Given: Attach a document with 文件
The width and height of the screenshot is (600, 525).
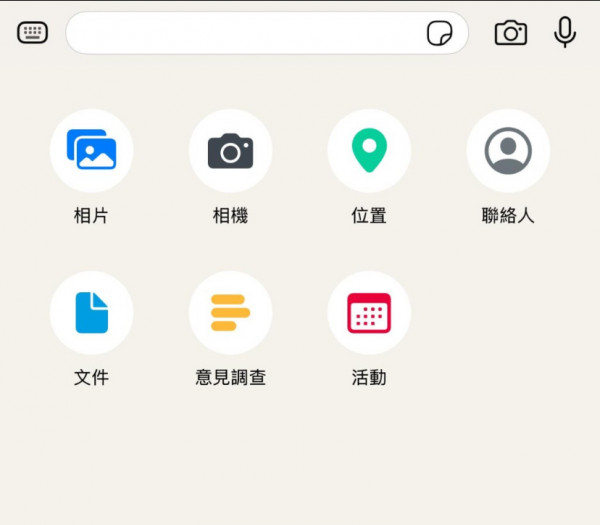Looking at the screenshot, I should pyautogui.click(x=91, y=313).
